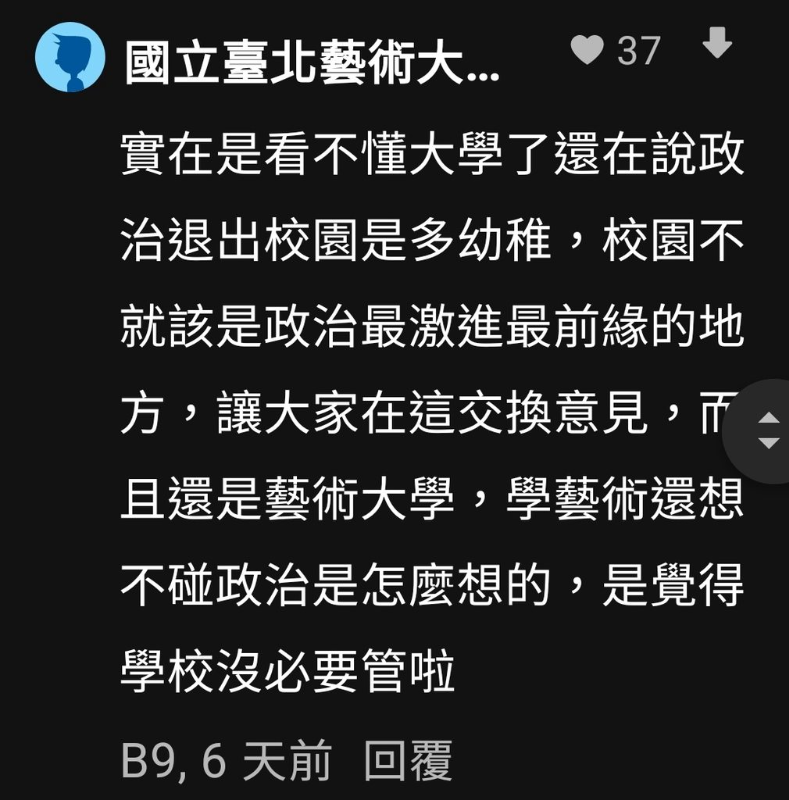
Task: Tap the scroll handle with up/down arrows
Action: point(768,430)
